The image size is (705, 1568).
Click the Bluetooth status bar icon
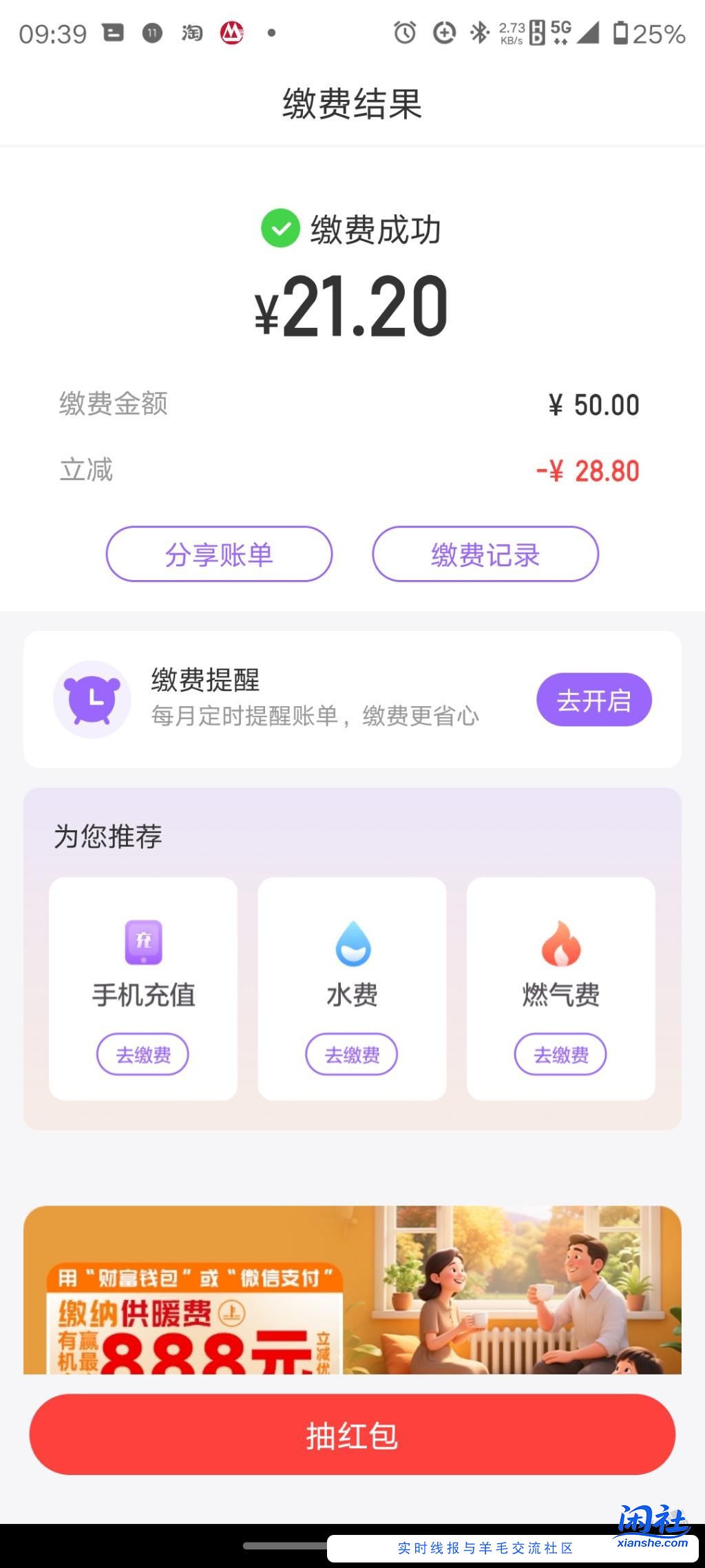476,31
